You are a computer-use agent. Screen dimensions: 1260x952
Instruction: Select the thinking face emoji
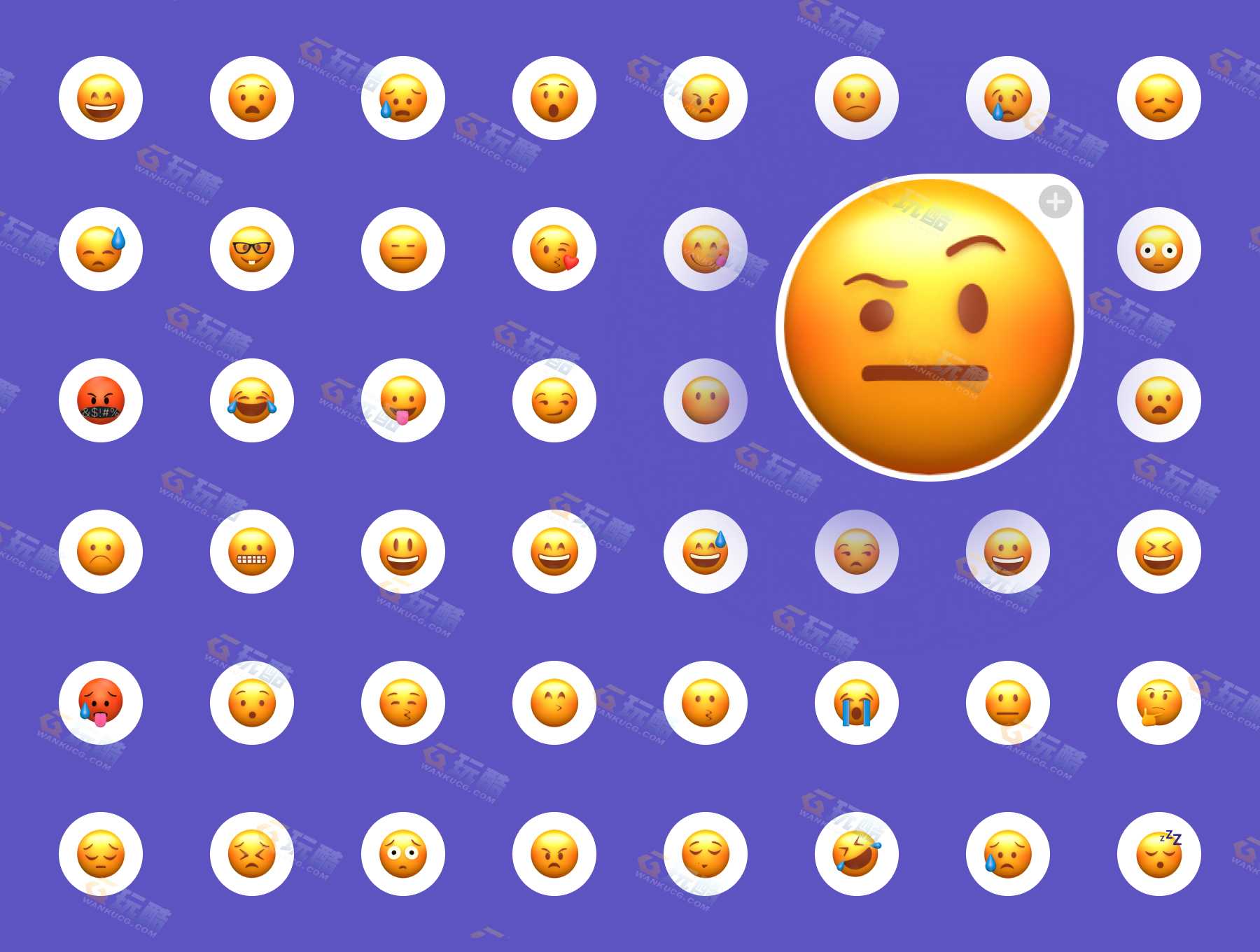point(1159,703)
